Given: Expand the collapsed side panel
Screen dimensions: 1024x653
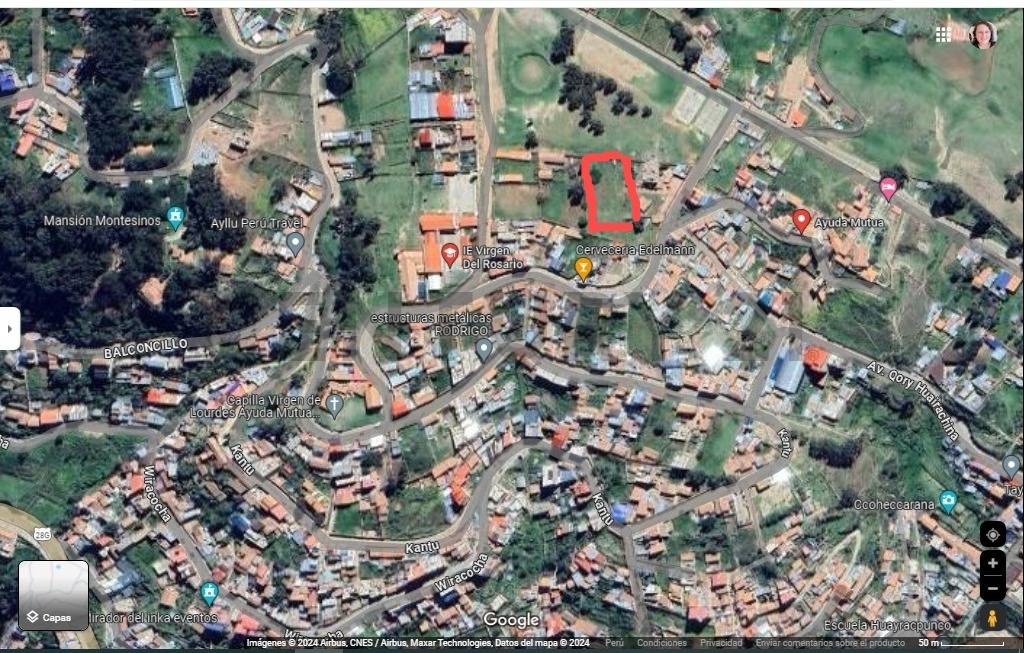Looking at the screenshot, I should click(x=10, y=328).
